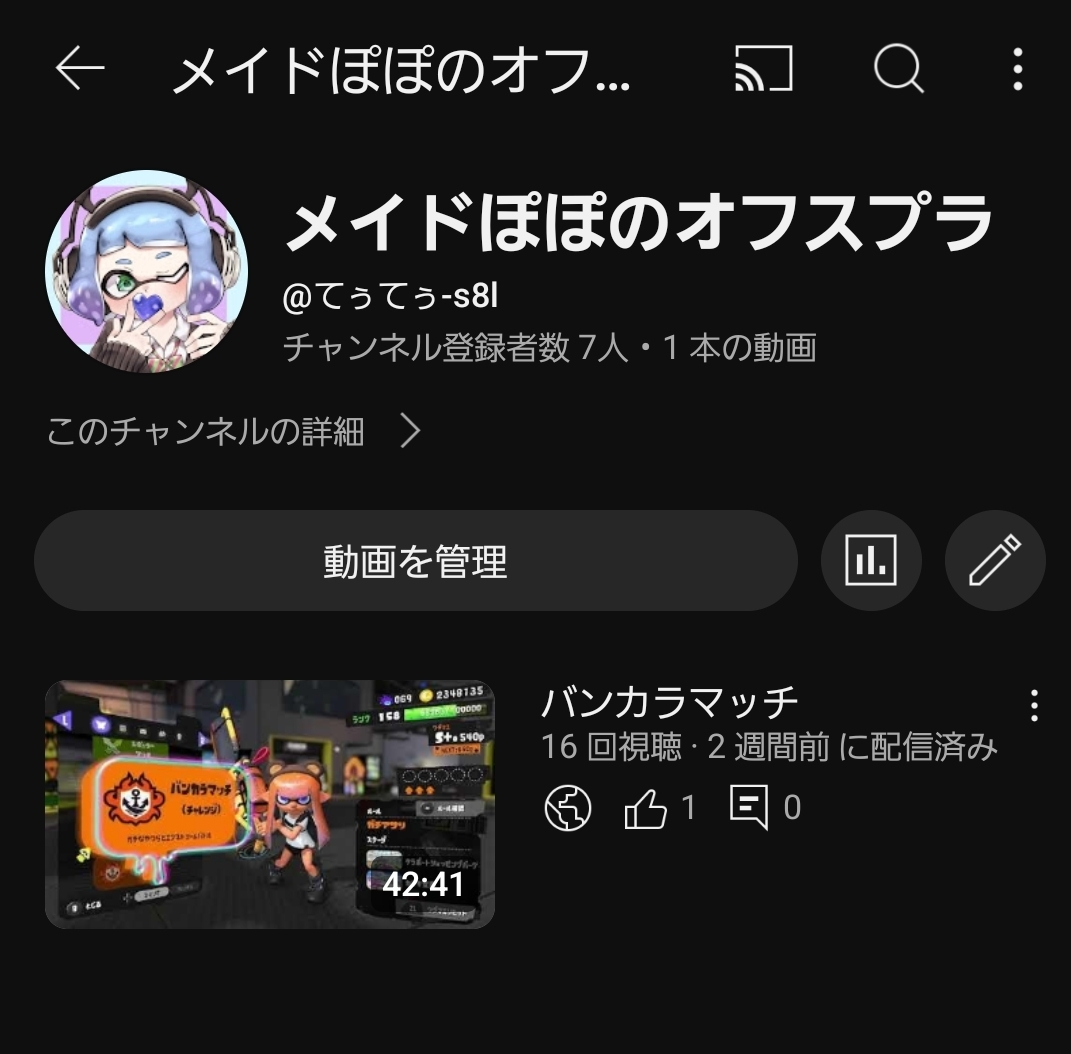Open このチャンネルの詳細 channel details
The image size is (1071, 1054).
click(234, 432)
